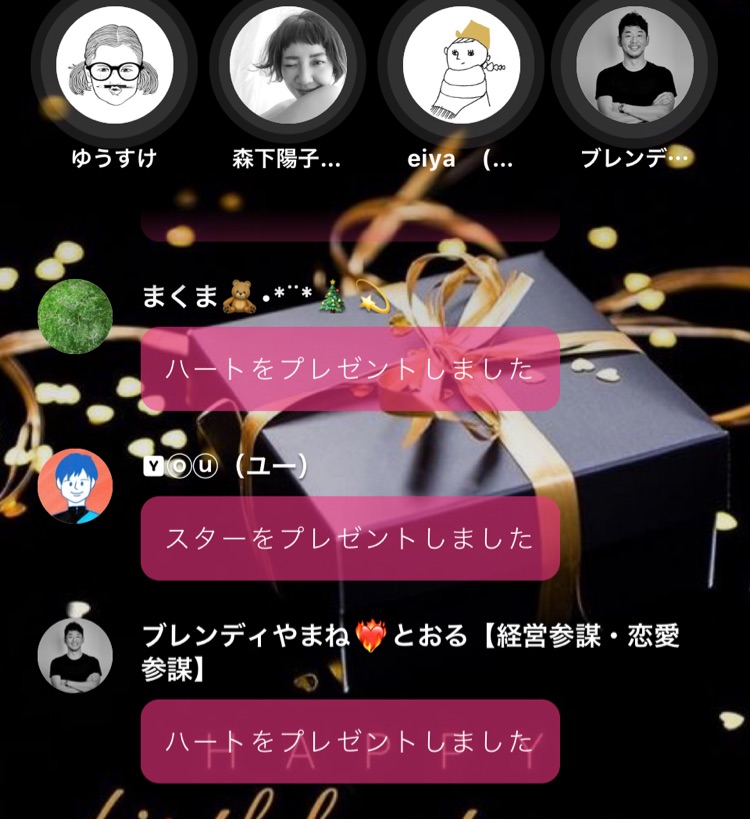The width and height of the screenshot is (750, 819).
Task: Tap ブレンディやまね's avatar in the comment list
Action: click(75, 656)
